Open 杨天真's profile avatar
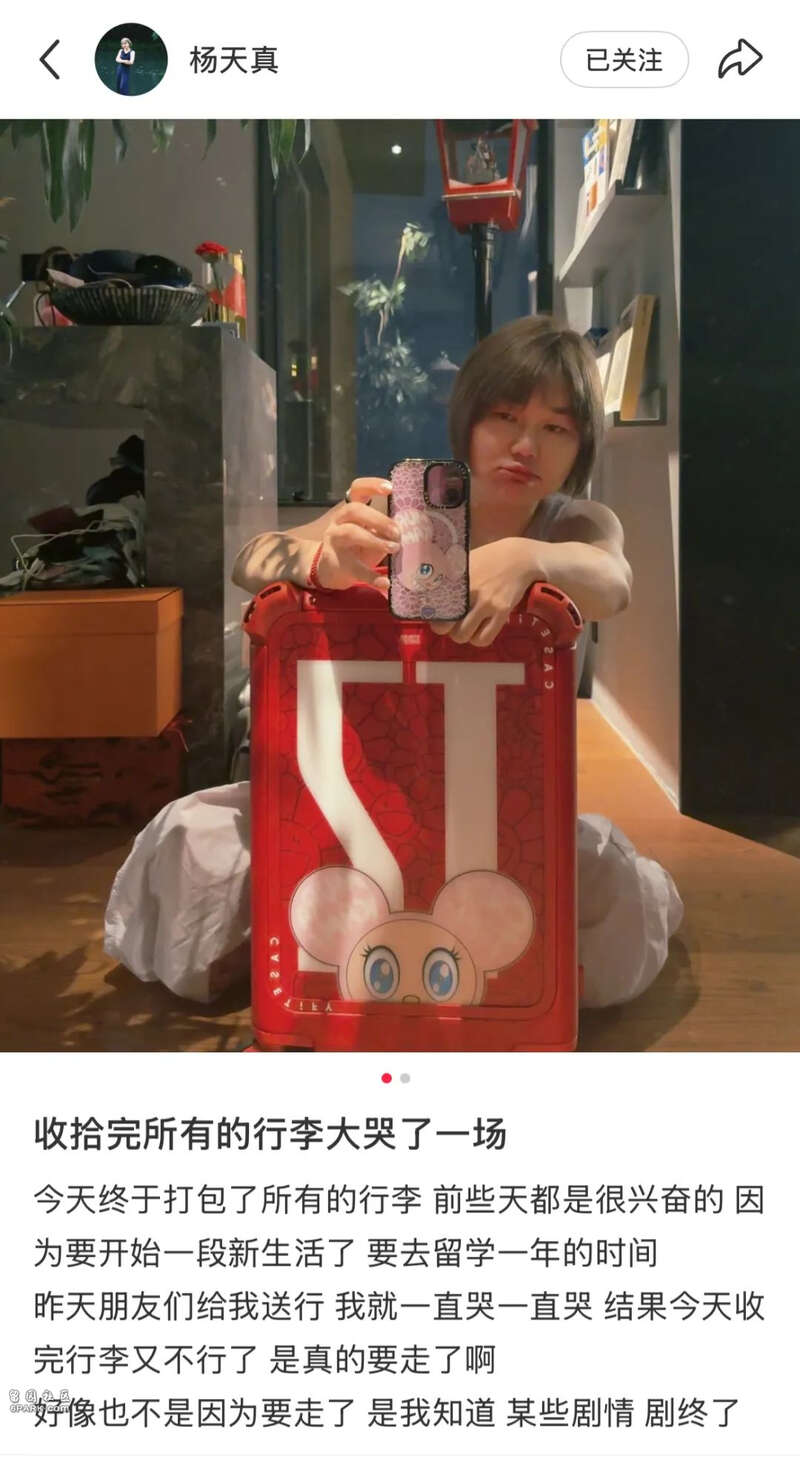Image resolution: width=800 pixels, height=1462 pixels. [x=131, y=60]
